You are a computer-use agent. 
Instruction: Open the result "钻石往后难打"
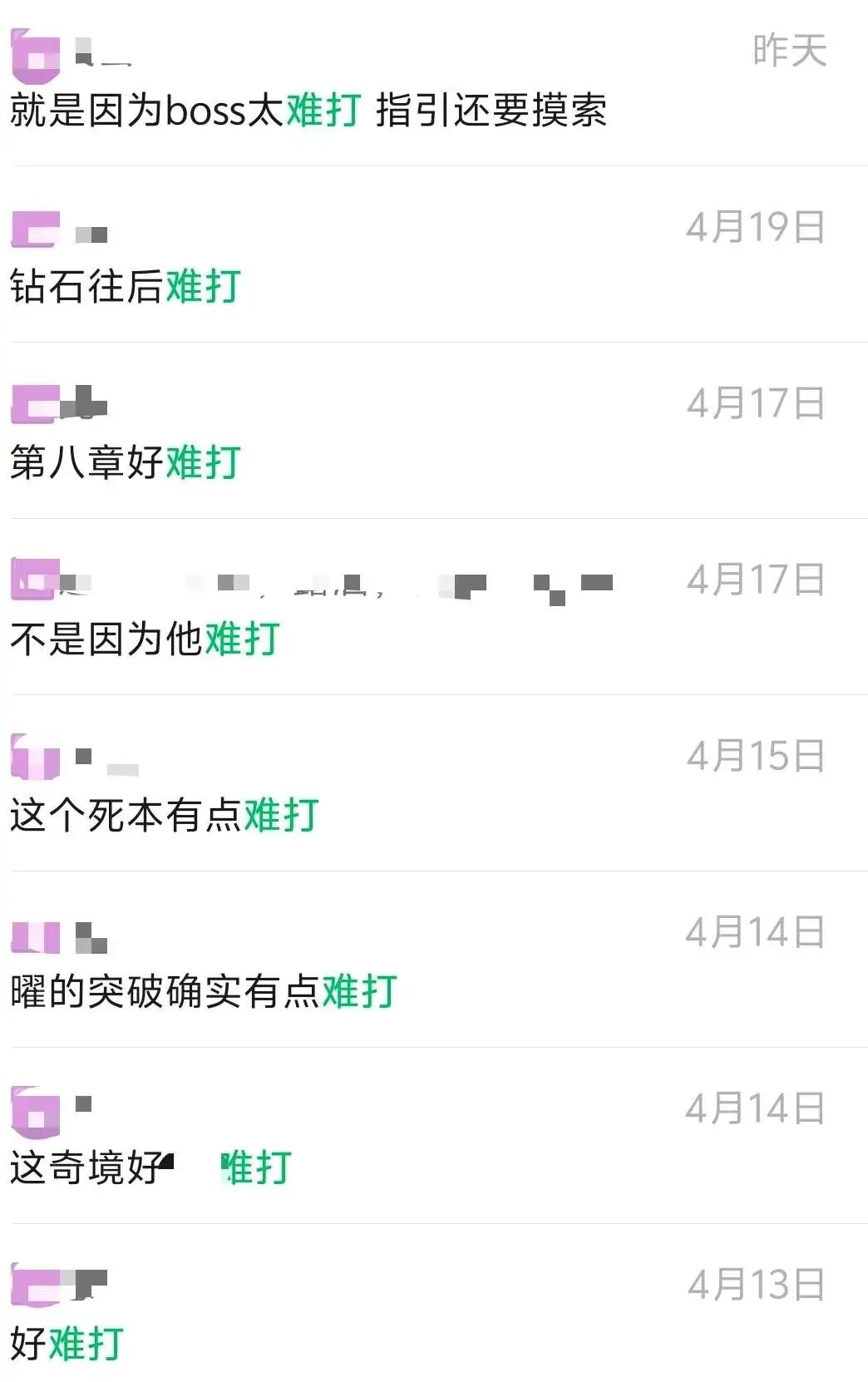pyautogui.click(x=126, y=287)
